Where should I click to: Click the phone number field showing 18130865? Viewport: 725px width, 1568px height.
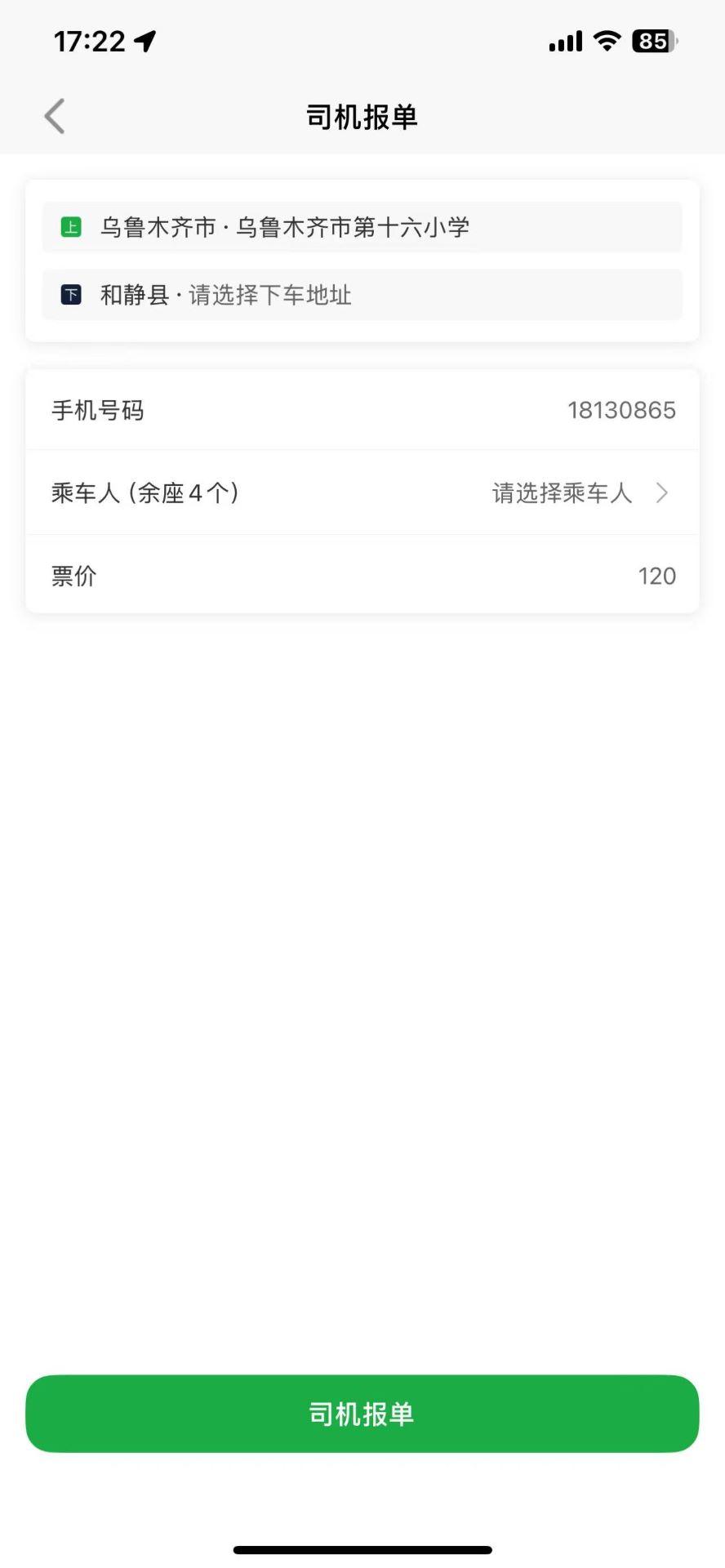[x=621, y=410]
